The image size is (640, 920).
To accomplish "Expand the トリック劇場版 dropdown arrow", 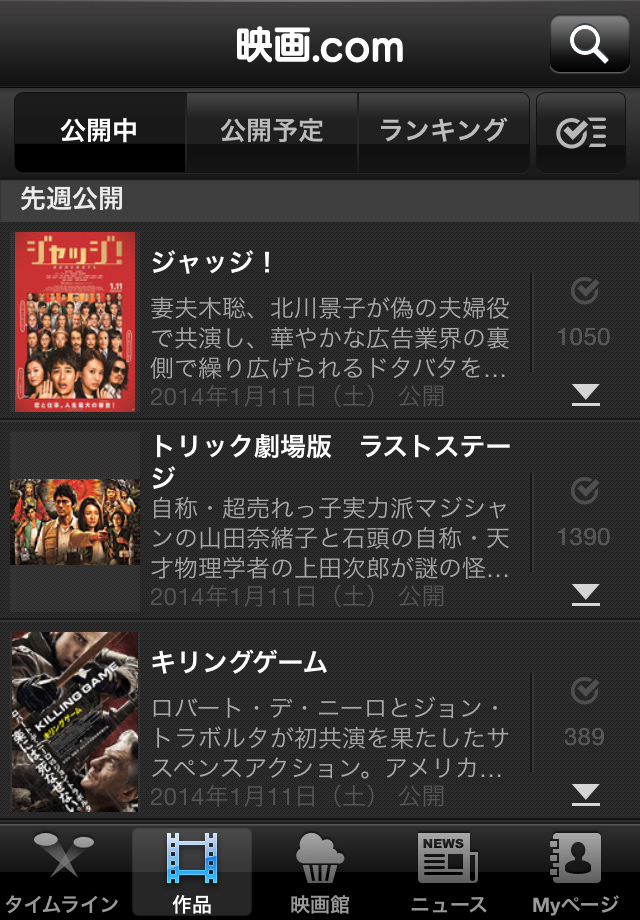I will pyautogui.click(x=585, y=595).
